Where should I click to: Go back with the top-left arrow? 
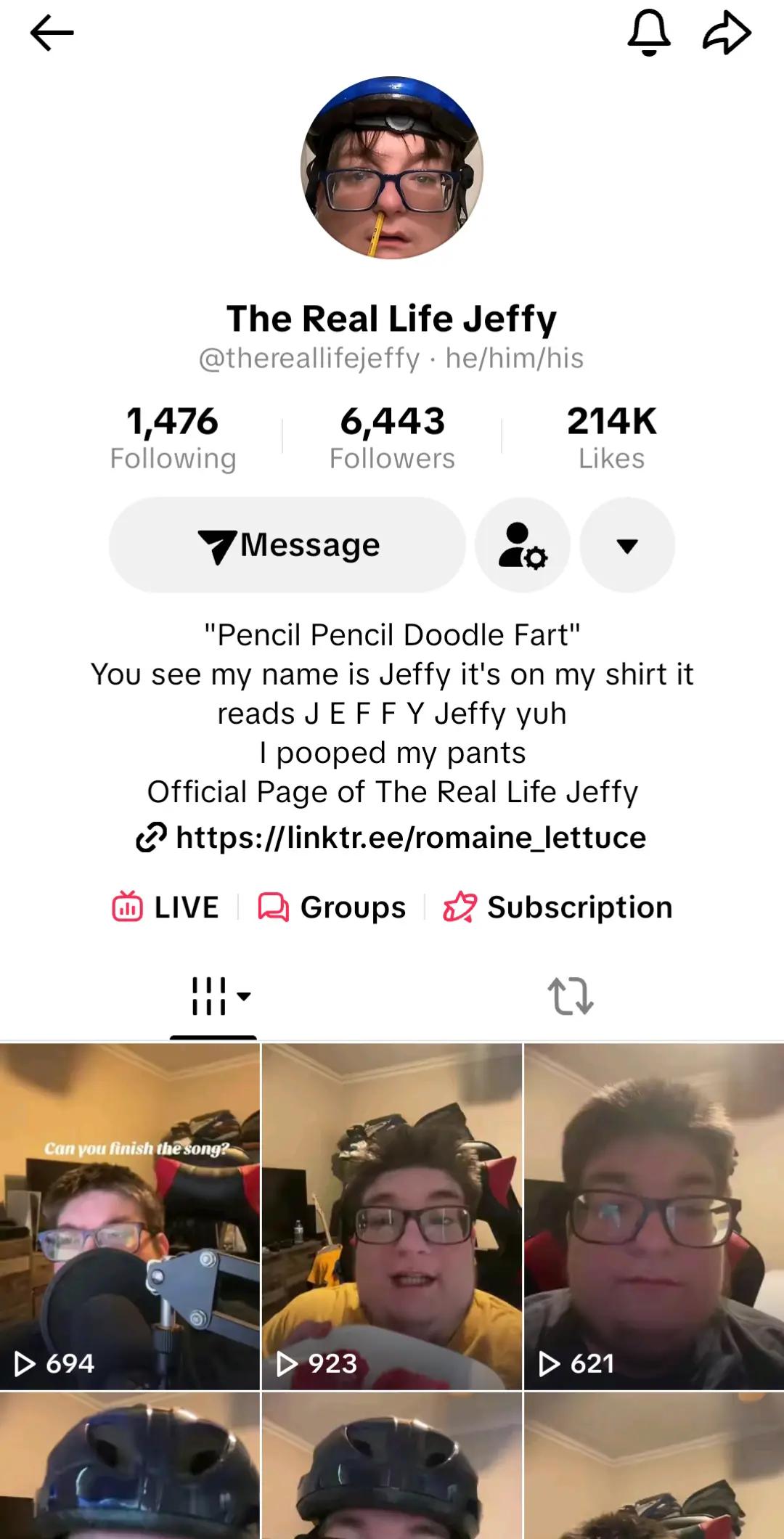point(52,33)
